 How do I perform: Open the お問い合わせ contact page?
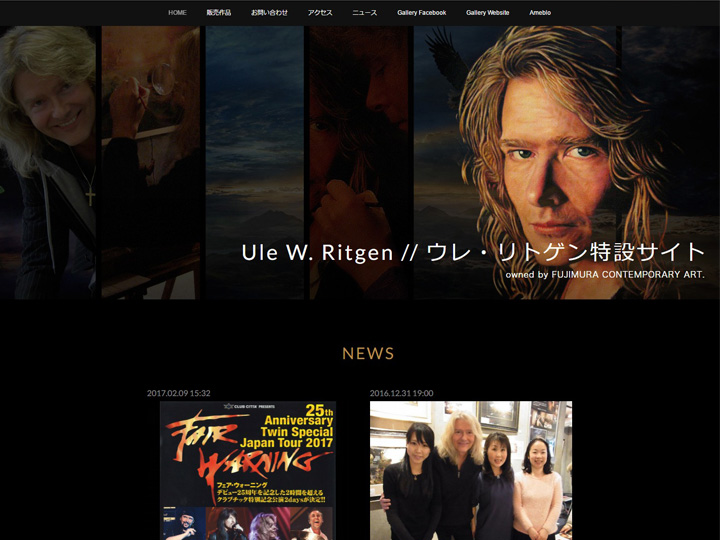[269, 13]
